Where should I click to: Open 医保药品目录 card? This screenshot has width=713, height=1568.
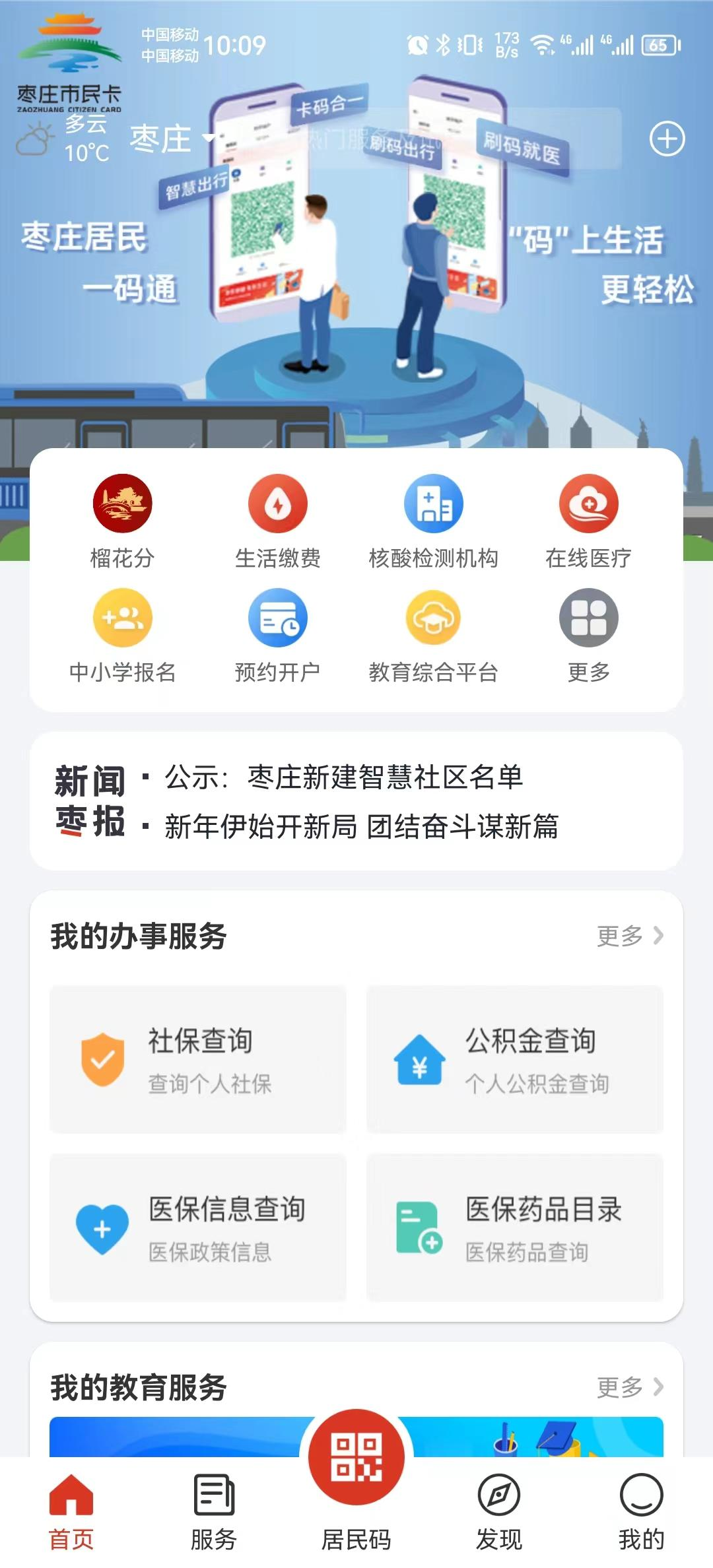pyautogui.click(x=515, y=1227)
